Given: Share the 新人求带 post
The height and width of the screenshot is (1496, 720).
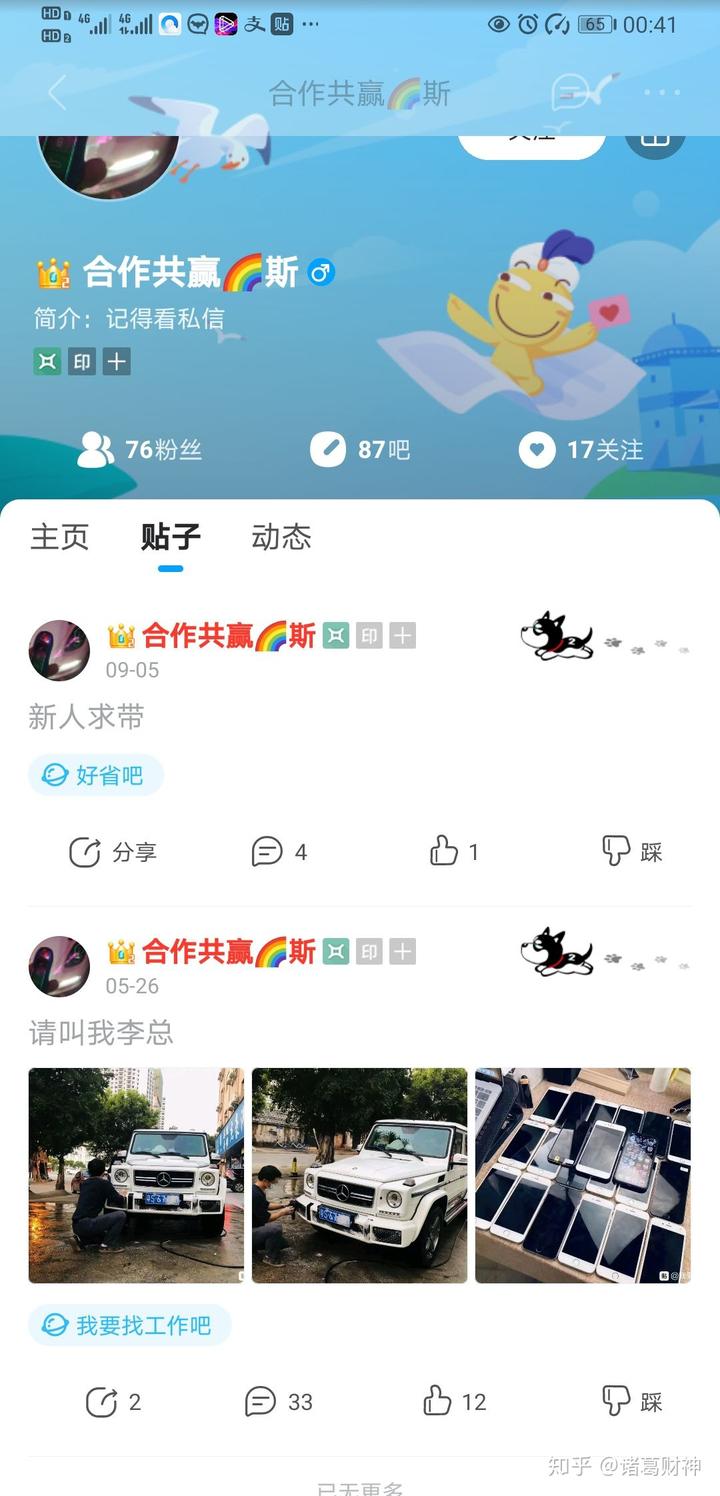Looking at the screenshot, I should tap(112, 852).
